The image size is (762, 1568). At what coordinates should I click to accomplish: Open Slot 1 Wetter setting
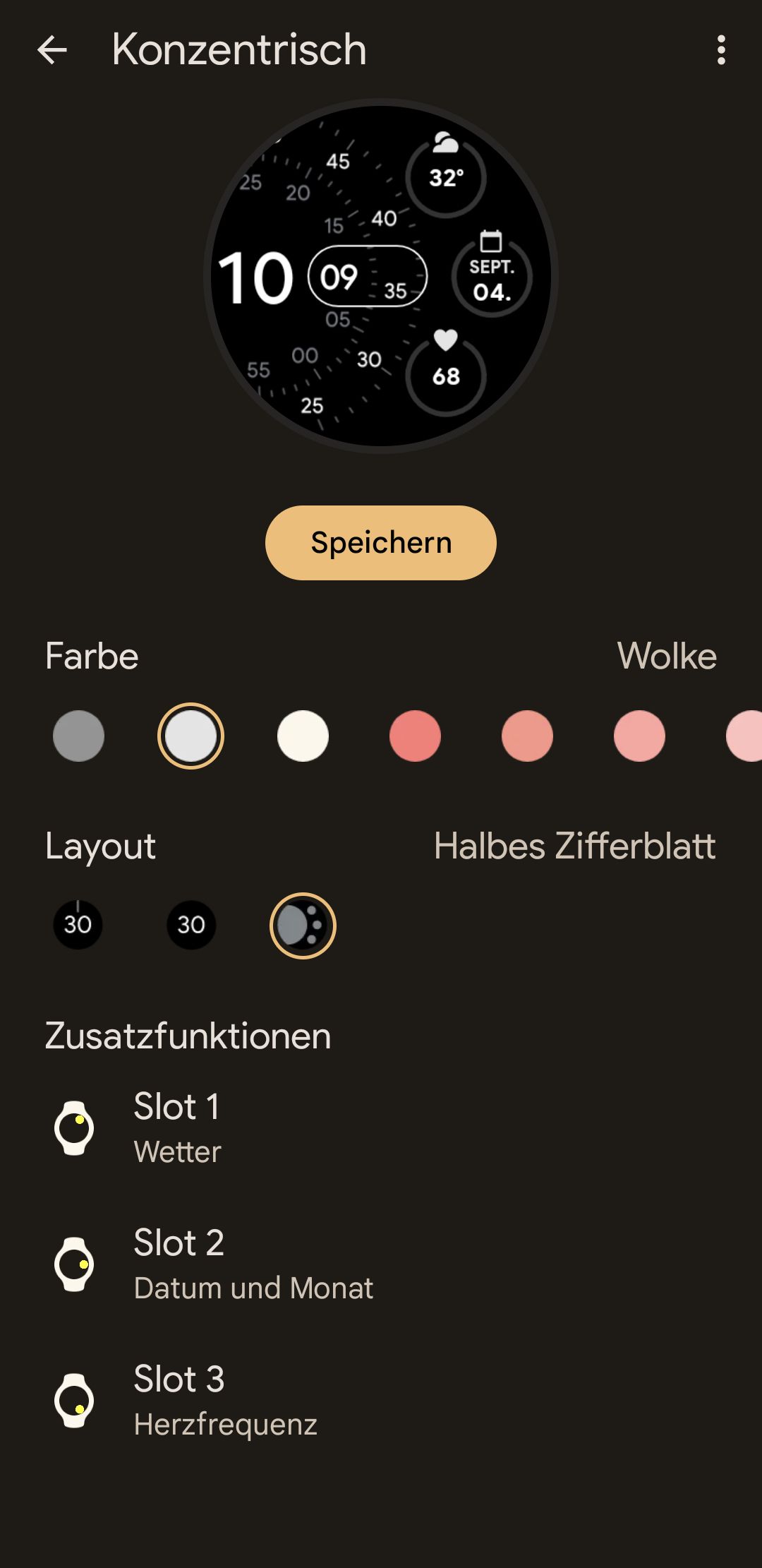[x=381, y=1127]
